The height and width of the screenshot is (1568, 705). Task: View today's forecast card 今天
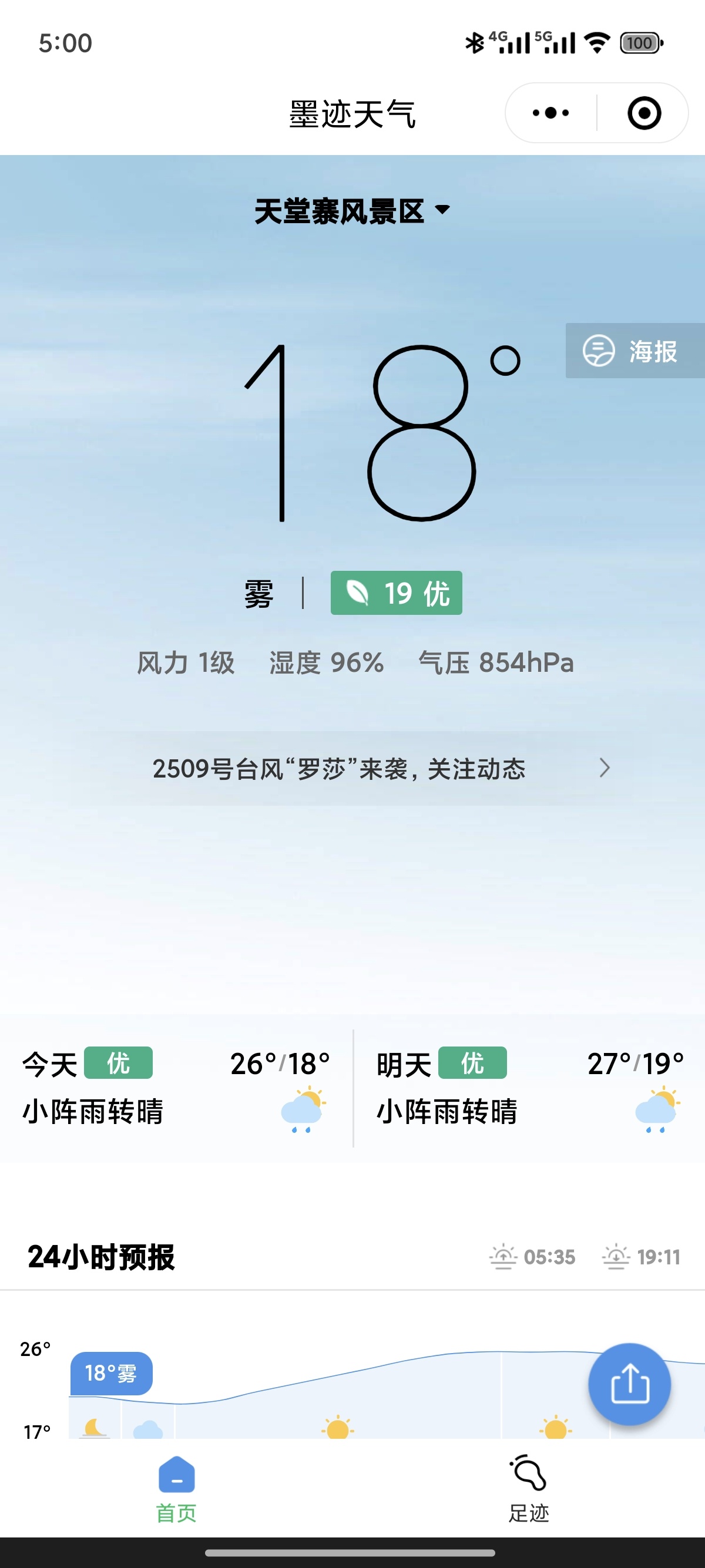(175, 1088)
